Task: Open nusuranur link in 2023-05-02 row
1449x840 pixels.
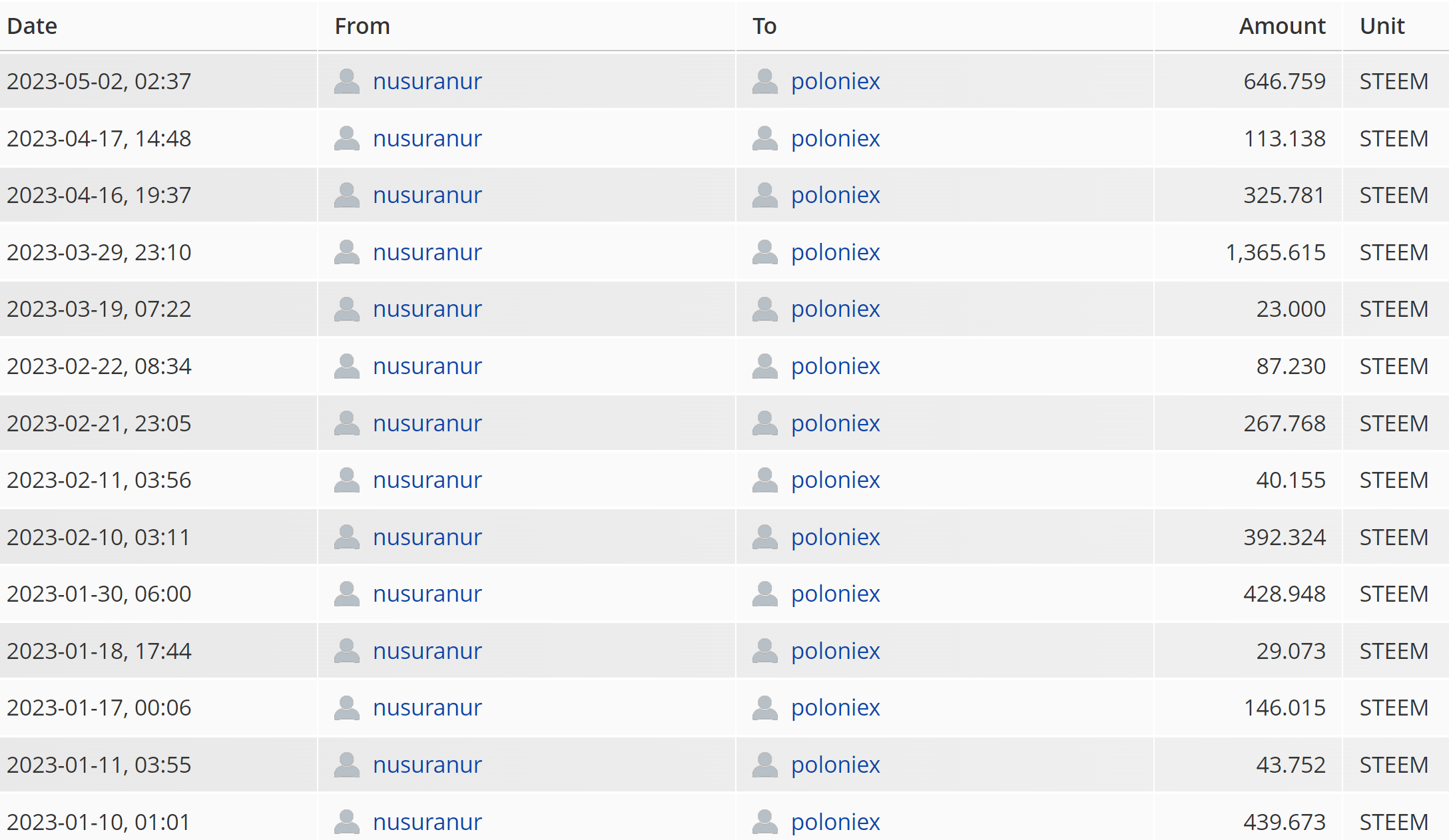Action: 427,81
